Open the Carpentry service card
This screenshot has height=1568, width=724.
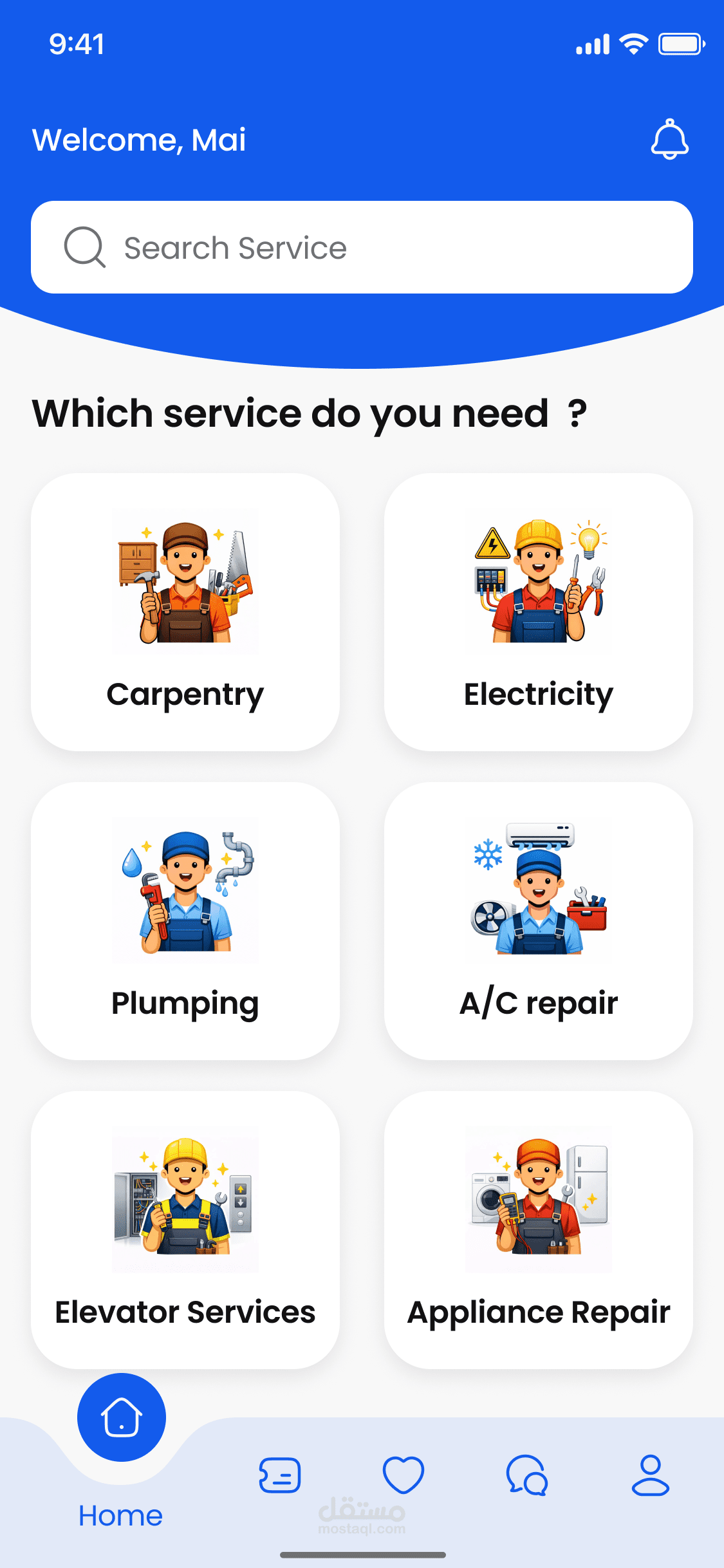pyautogui.click(x=185, y=611)
